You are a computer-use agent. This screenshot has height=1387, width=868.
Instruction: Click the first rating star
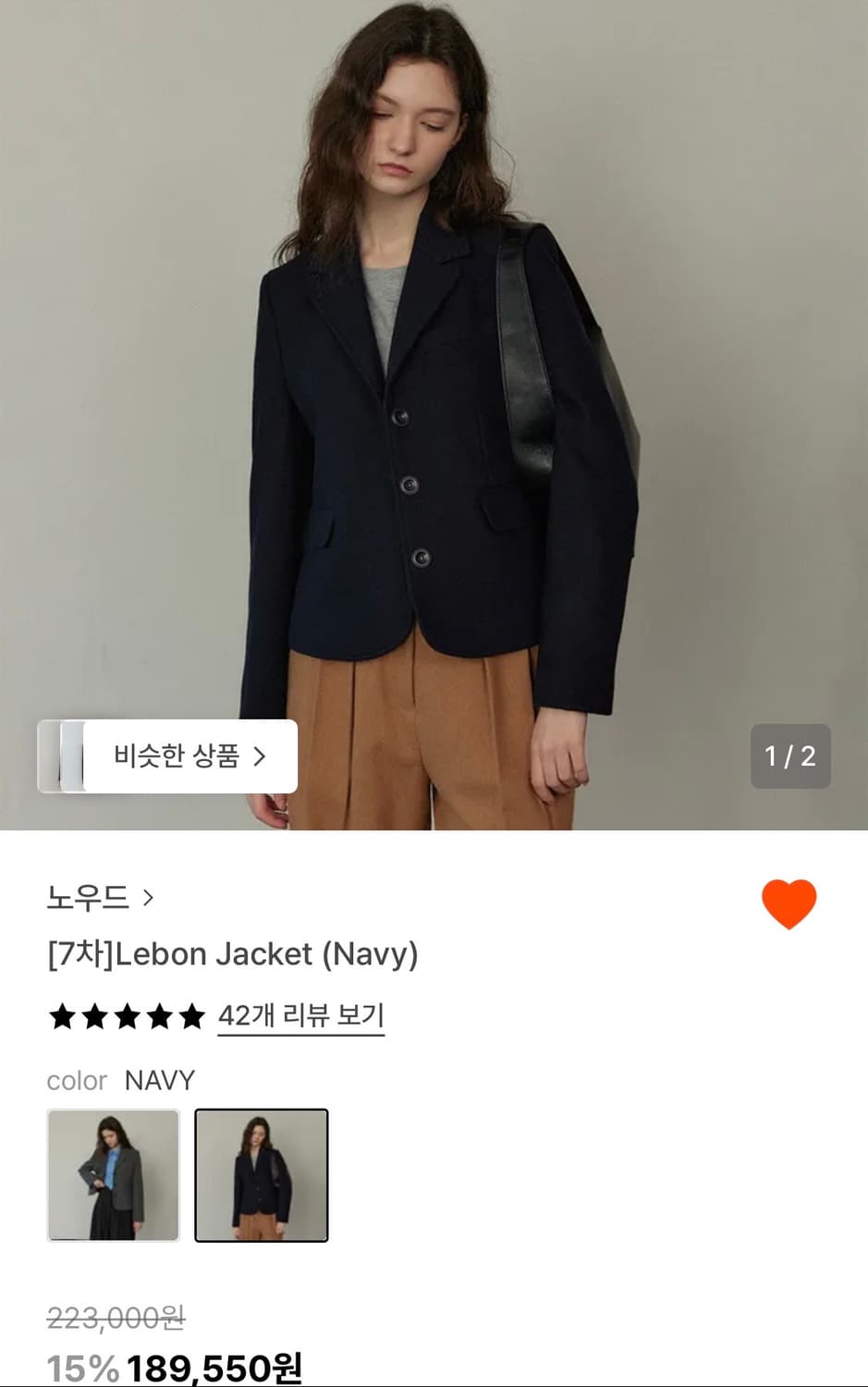tap(61, 1014)
